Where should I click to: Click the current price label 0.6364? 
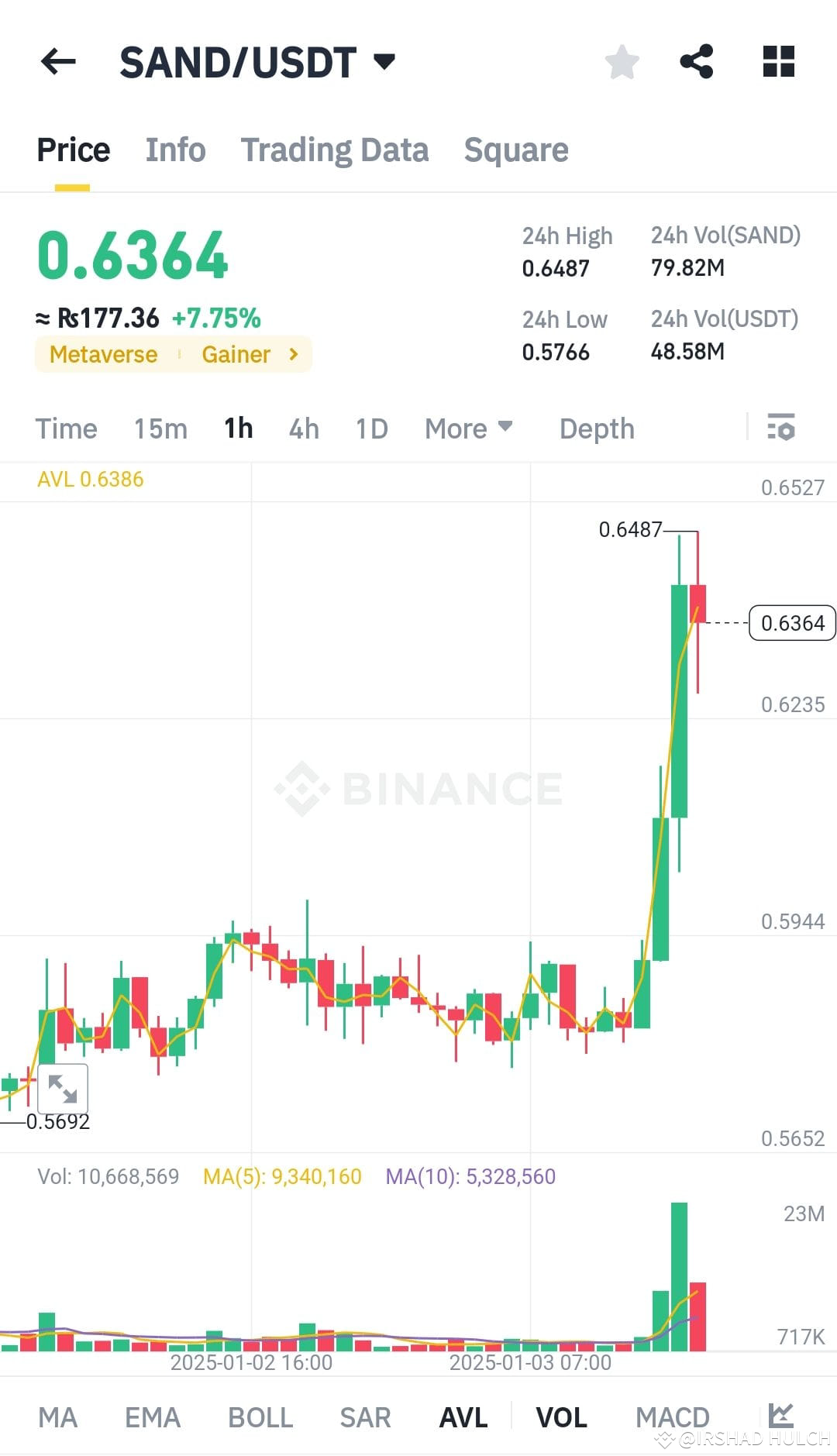tap(792, 622)
